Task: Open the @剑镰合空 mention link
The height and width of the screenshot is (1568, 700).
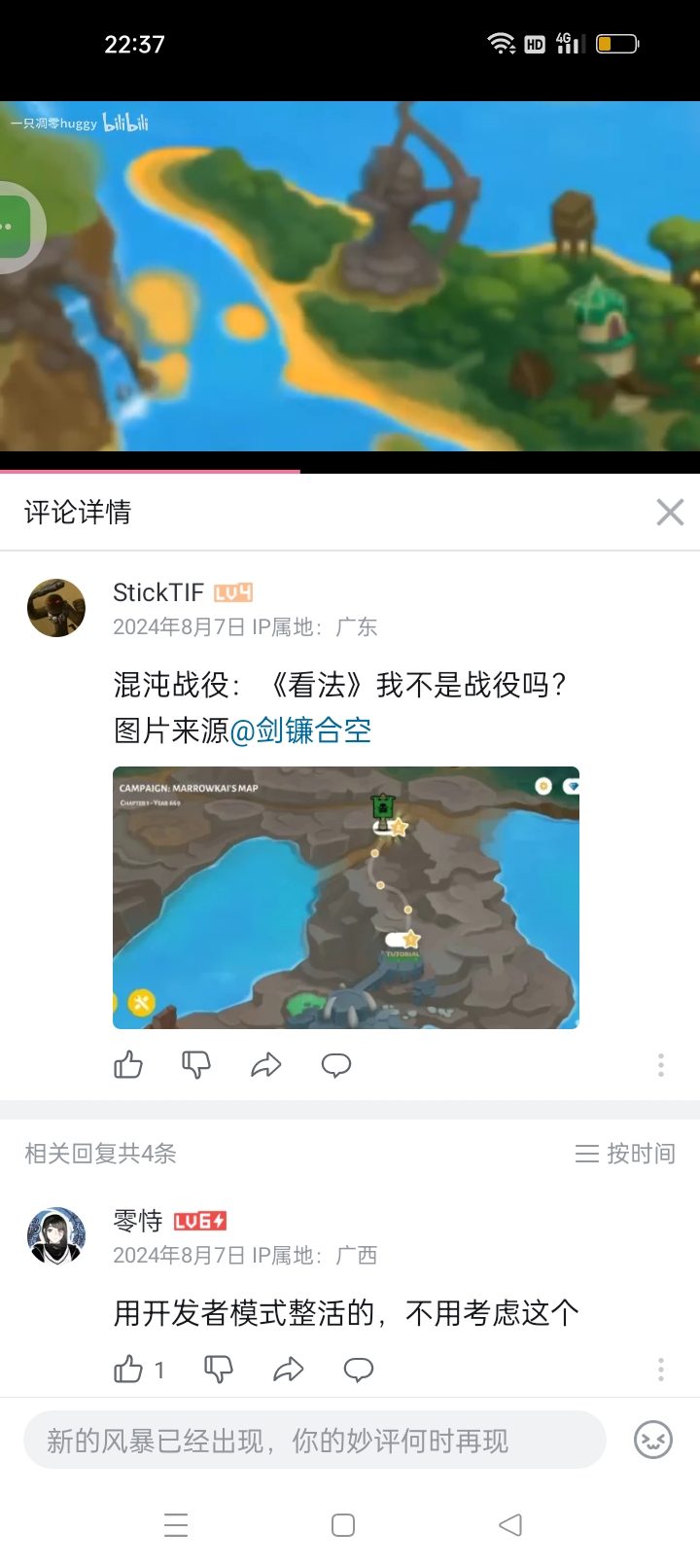Action: (x=300, y=730)
